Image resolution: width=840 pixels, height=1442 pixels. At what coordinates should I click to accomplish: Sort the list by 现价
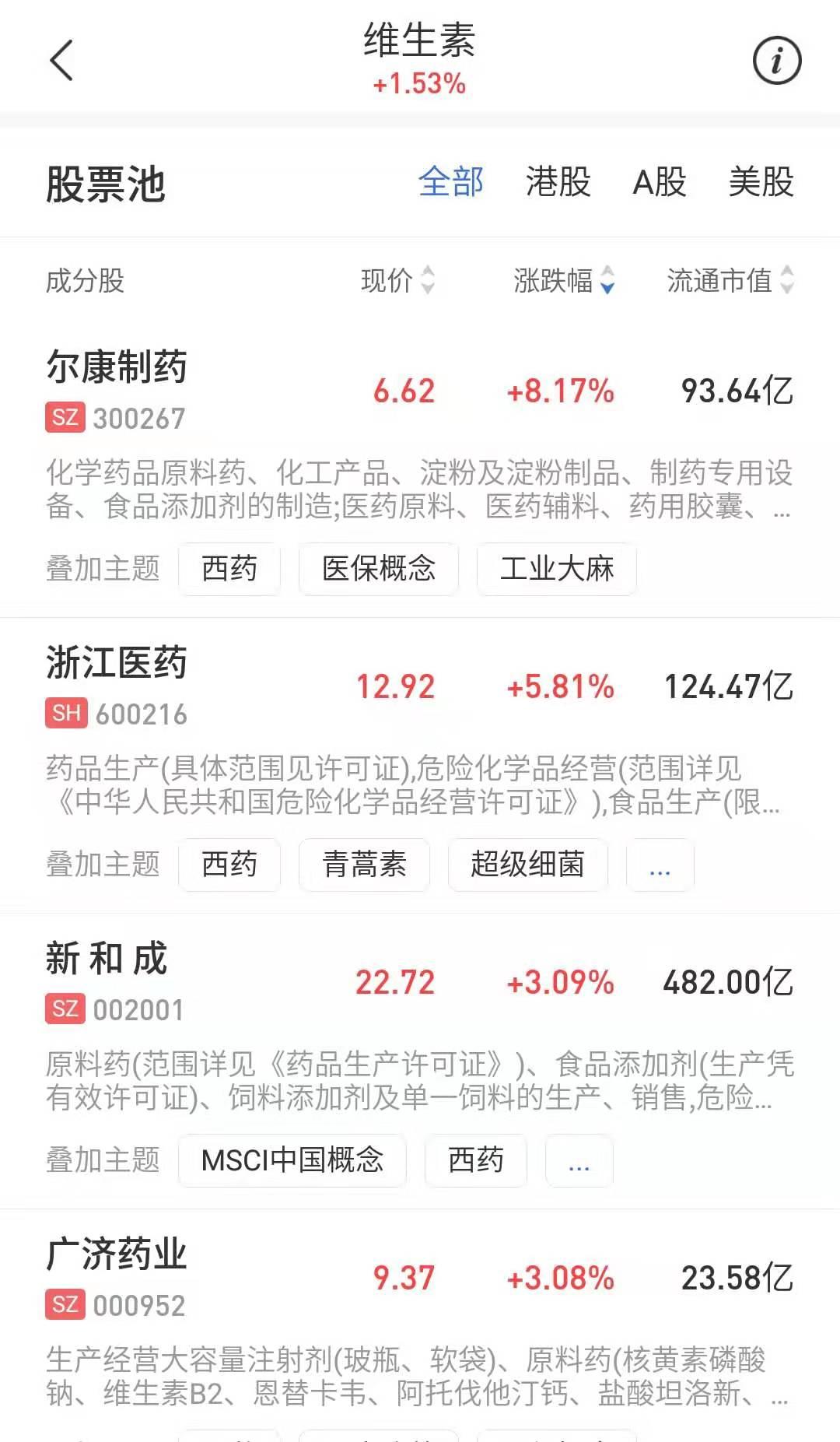tap(398, 280)
